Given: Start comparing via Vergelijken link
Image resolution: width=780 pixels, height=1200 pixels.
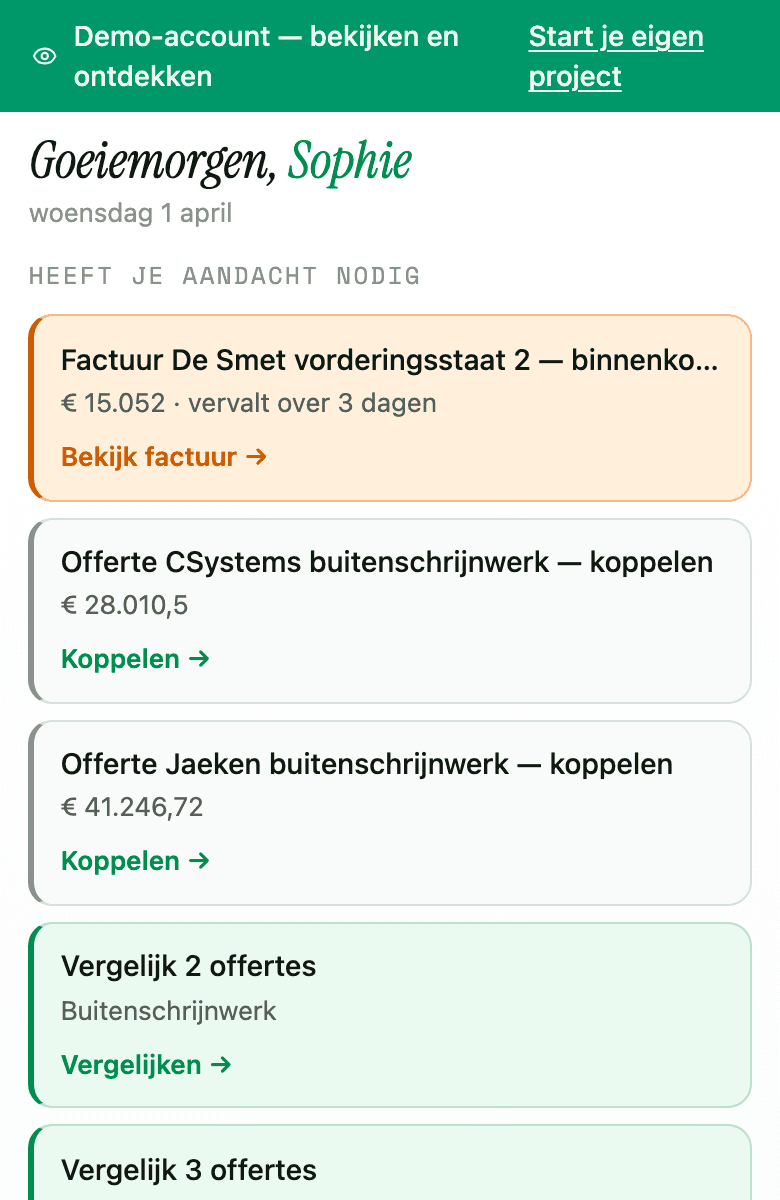Looking at the screenshot, I should [x=140, y=1065].
